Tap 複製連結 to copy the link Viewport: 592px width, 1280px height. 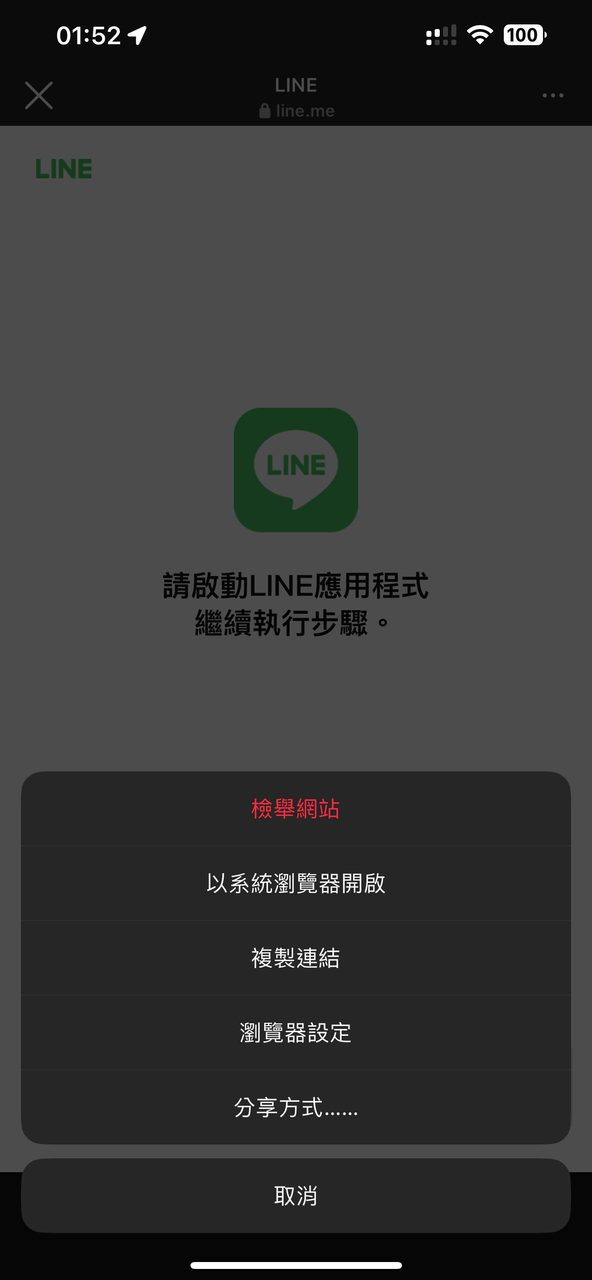(x=296, y=958)
